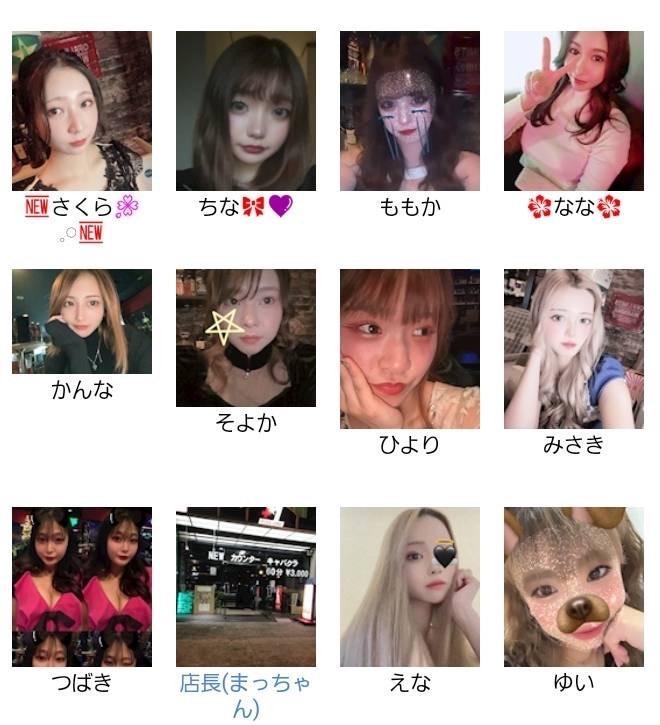Open かんな's profile photo

click(82, 321)
